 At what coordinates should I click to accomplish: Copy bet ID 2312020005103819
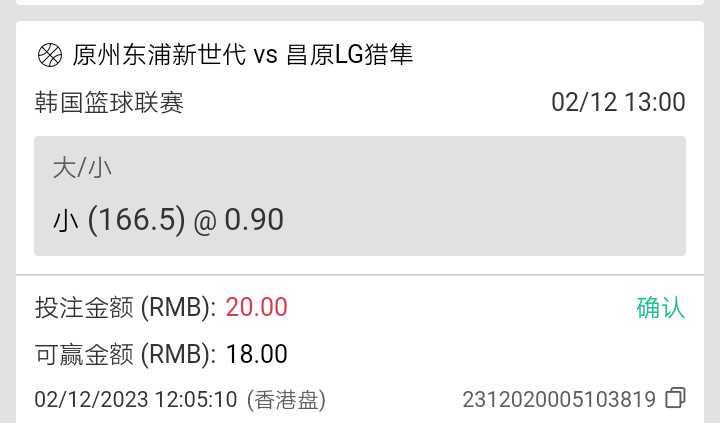[675, 398]
